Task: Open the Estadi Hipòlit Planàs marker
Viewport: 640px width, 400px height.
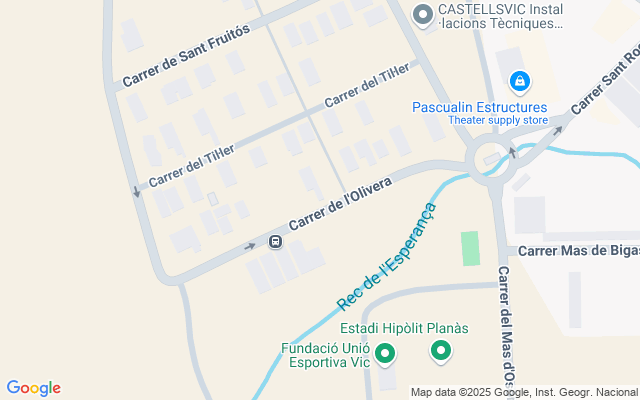Action: pos(440,350)
